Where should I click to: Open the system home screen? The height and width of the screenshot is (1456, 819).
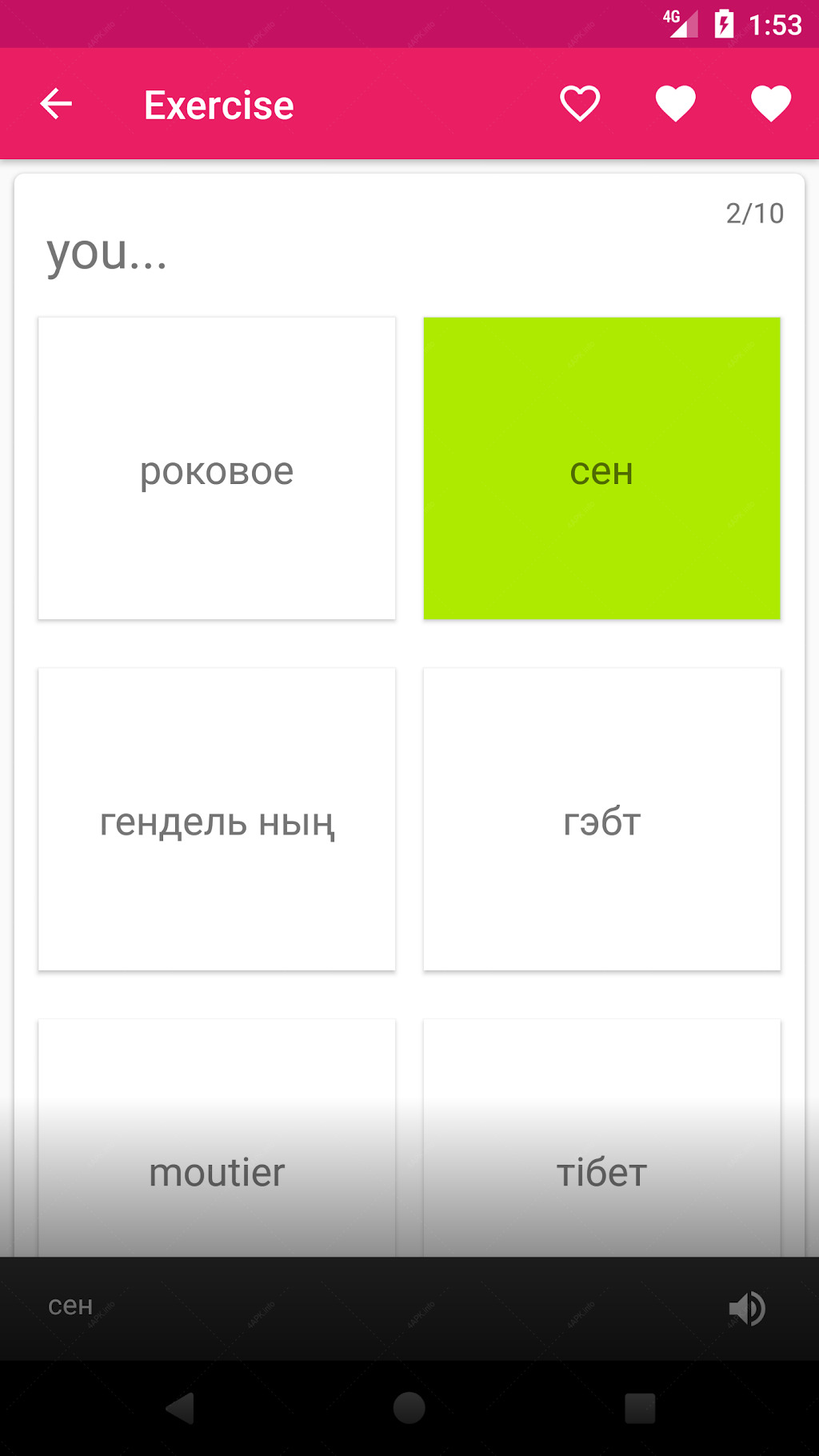[x=409, y=1408]
